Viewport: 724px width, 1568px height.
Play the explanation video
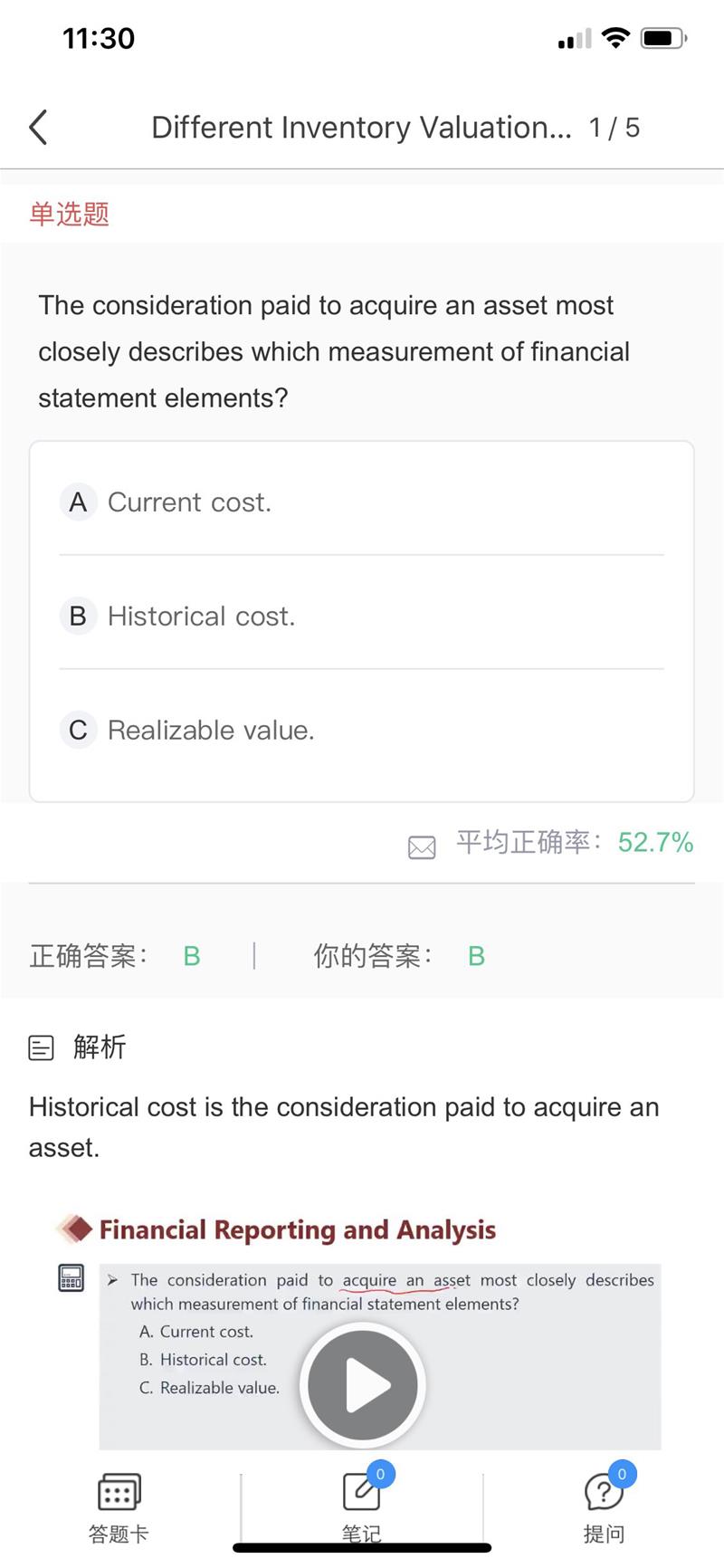click(x=363, y=1385)
